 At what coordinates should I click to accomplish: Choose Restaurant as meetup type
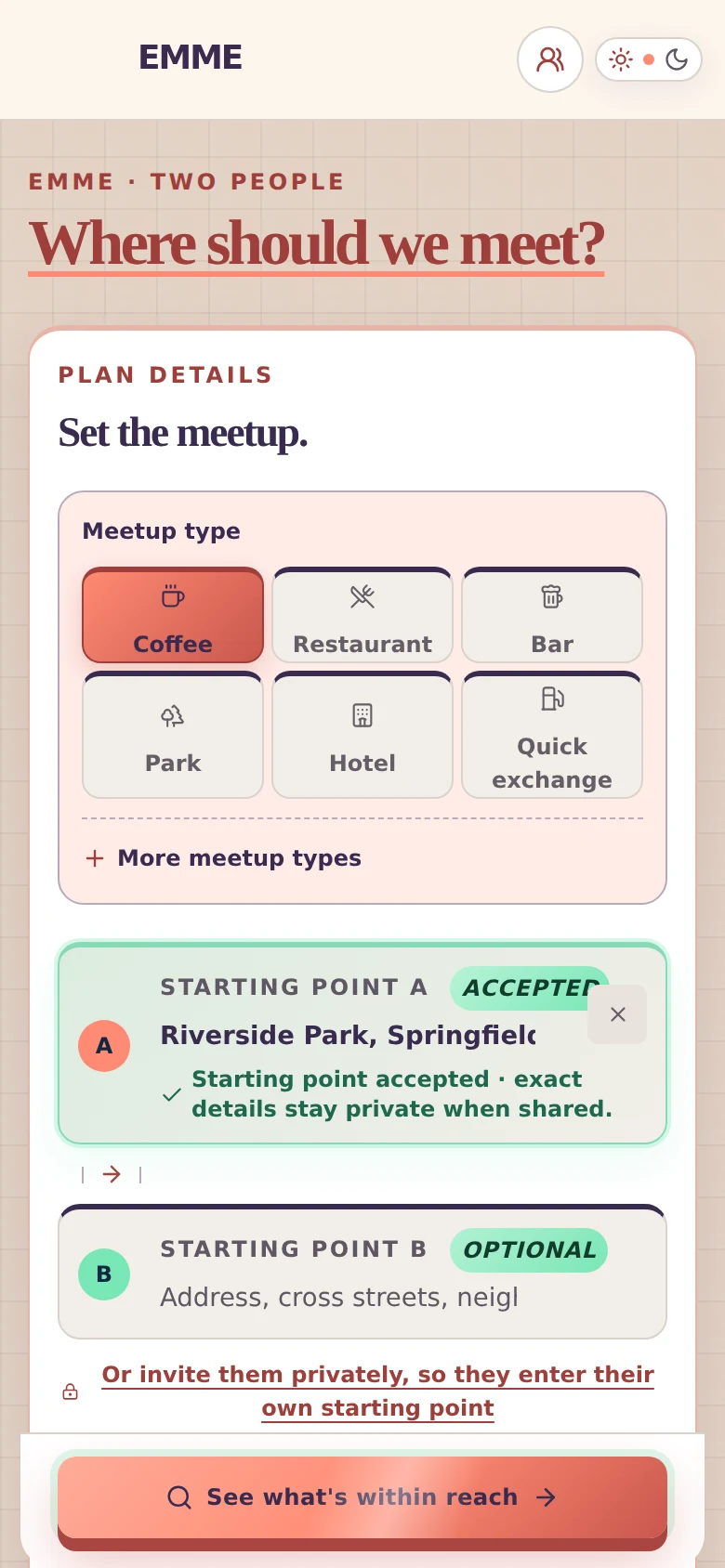click(362, 615)
